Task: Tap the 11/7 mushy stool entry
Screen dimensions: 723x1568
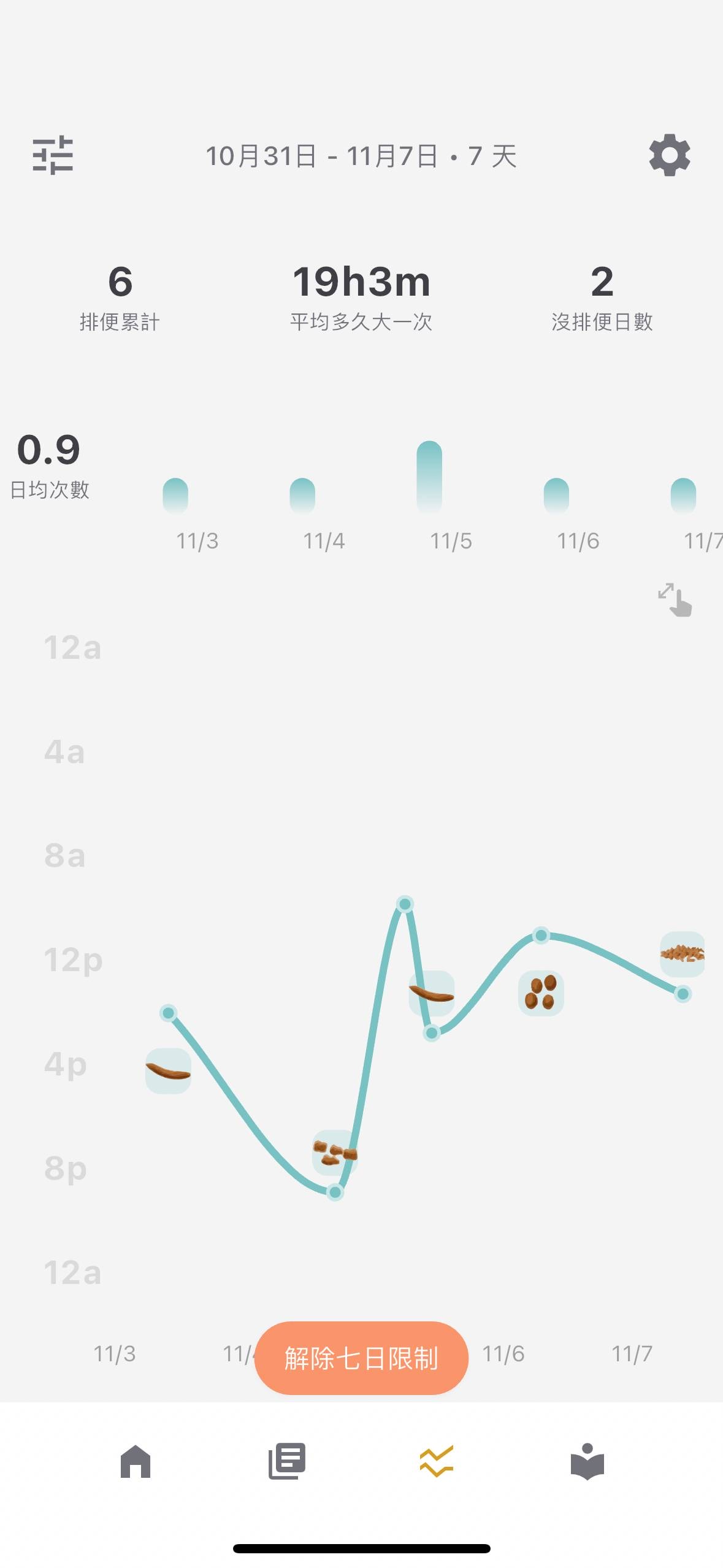Action: 683,954
